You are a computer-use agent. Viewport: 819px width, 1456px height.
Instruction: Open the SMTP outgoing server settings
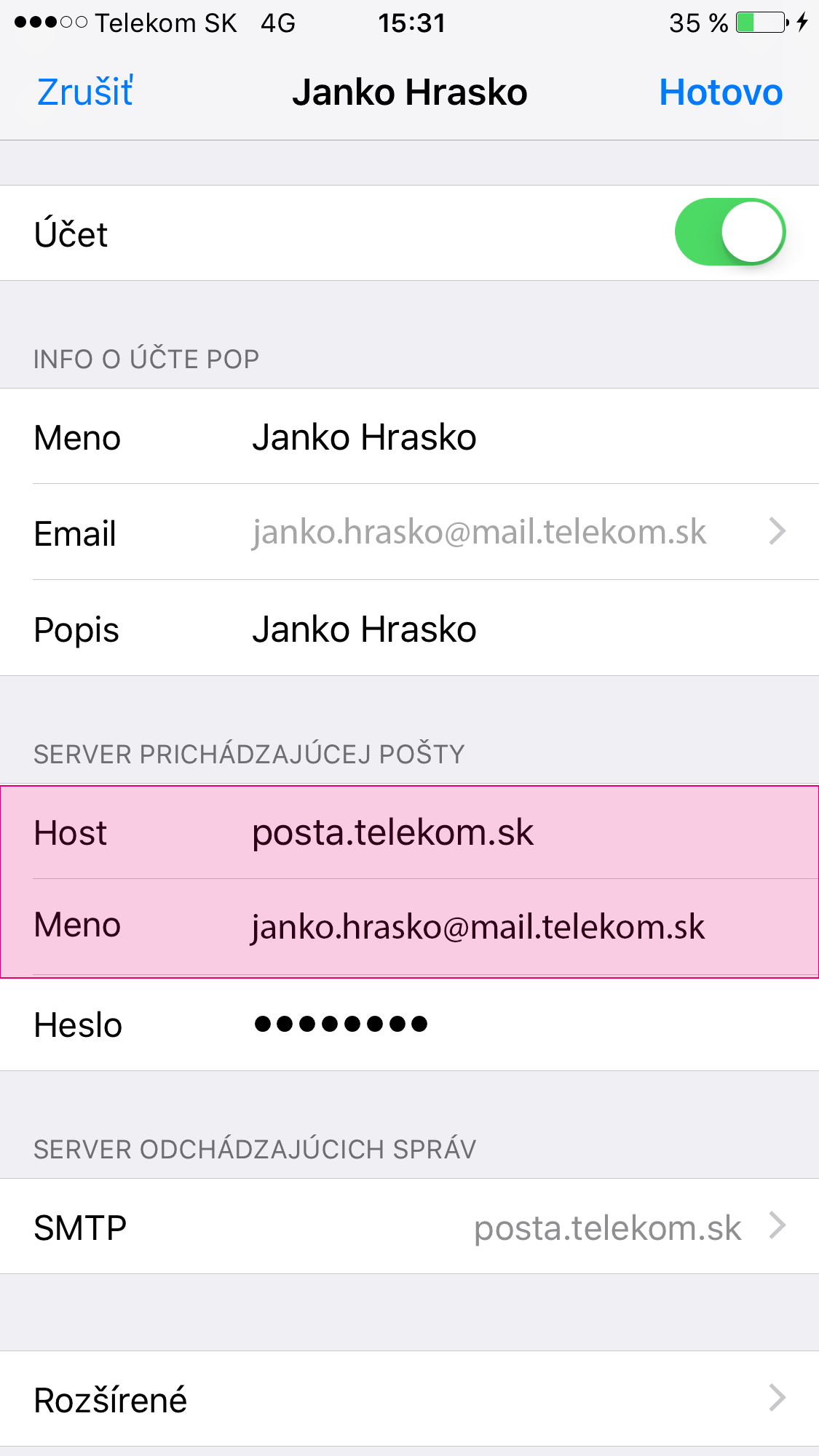coord(409,1228)
